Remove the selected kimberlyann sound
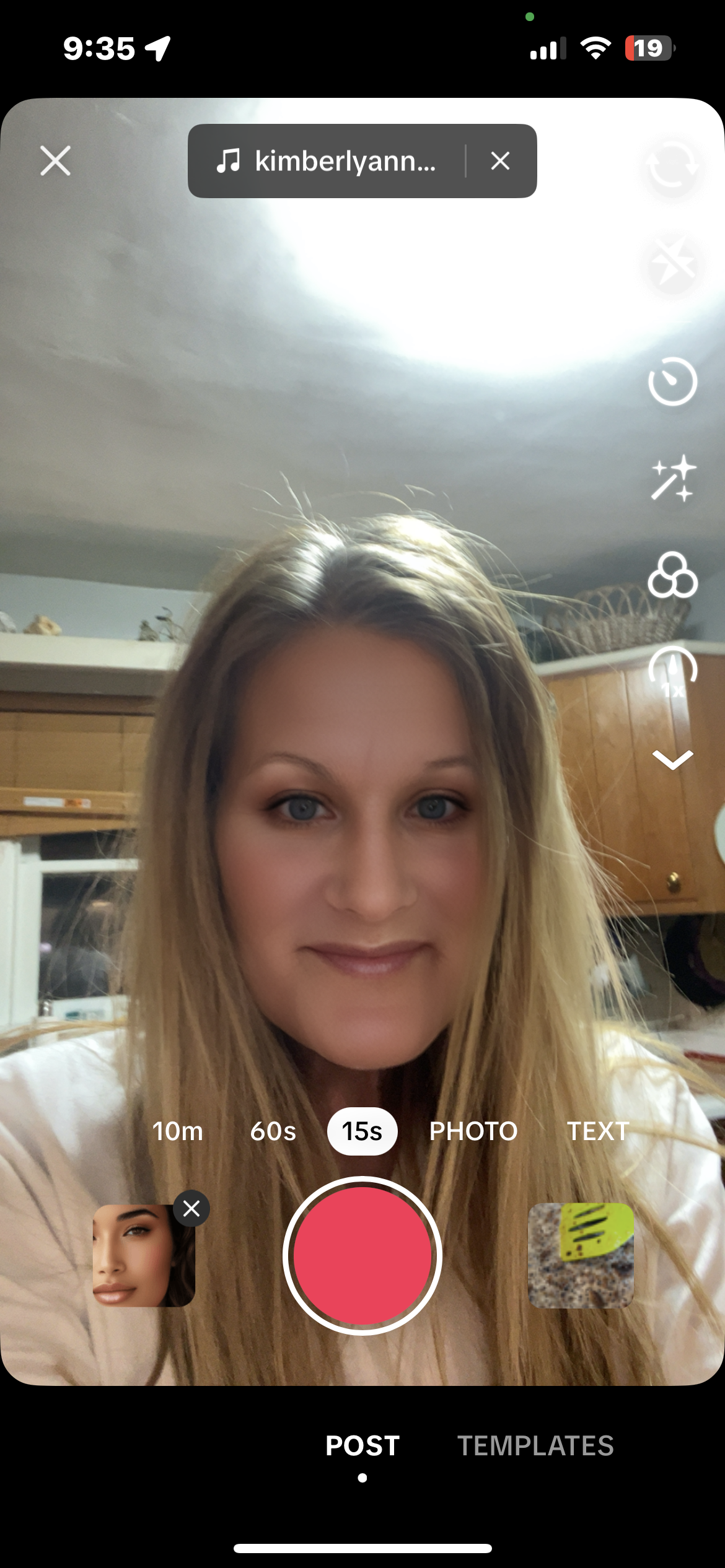Image resolution: width=725 pixels, height=1568 pixels. (500, 161)
